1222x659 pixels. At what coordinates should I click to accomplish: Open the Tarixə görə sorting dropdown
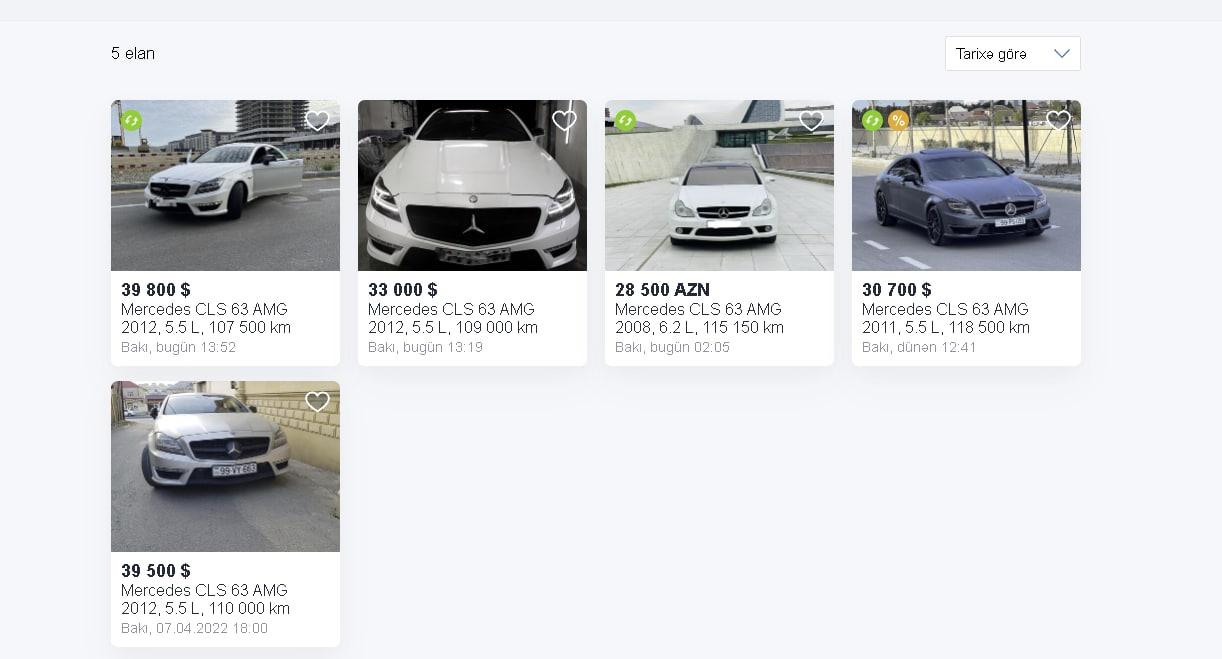1012,54
